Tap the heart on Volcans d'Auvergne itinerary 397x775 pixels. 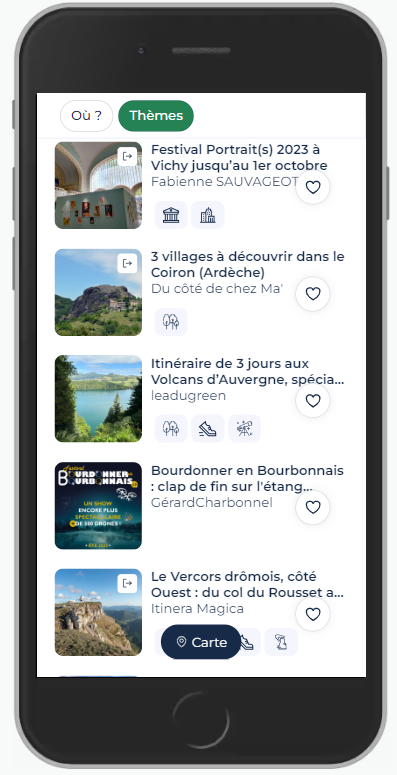point(313,401)
